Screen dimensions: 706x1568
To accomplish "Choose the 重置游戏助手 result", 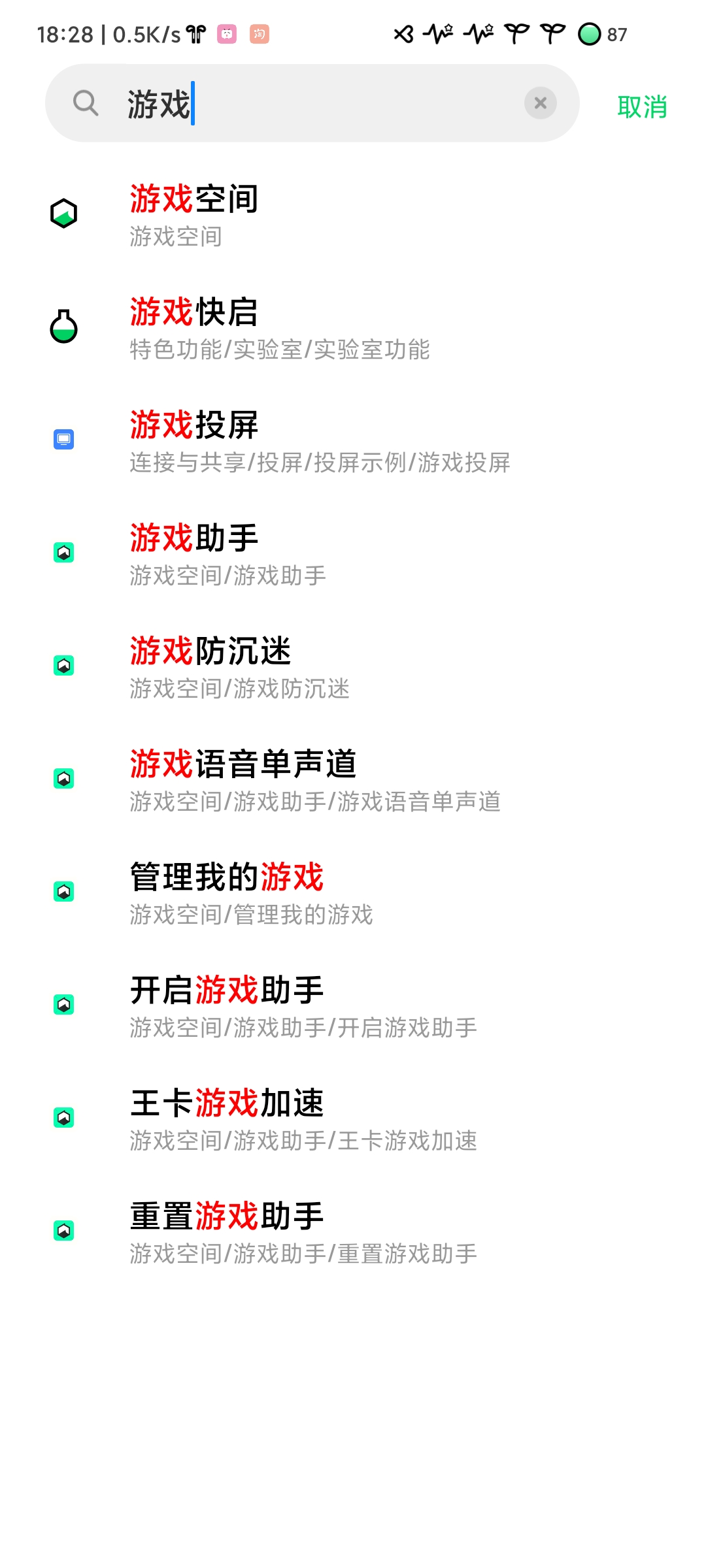I will tap(353, 1233).
